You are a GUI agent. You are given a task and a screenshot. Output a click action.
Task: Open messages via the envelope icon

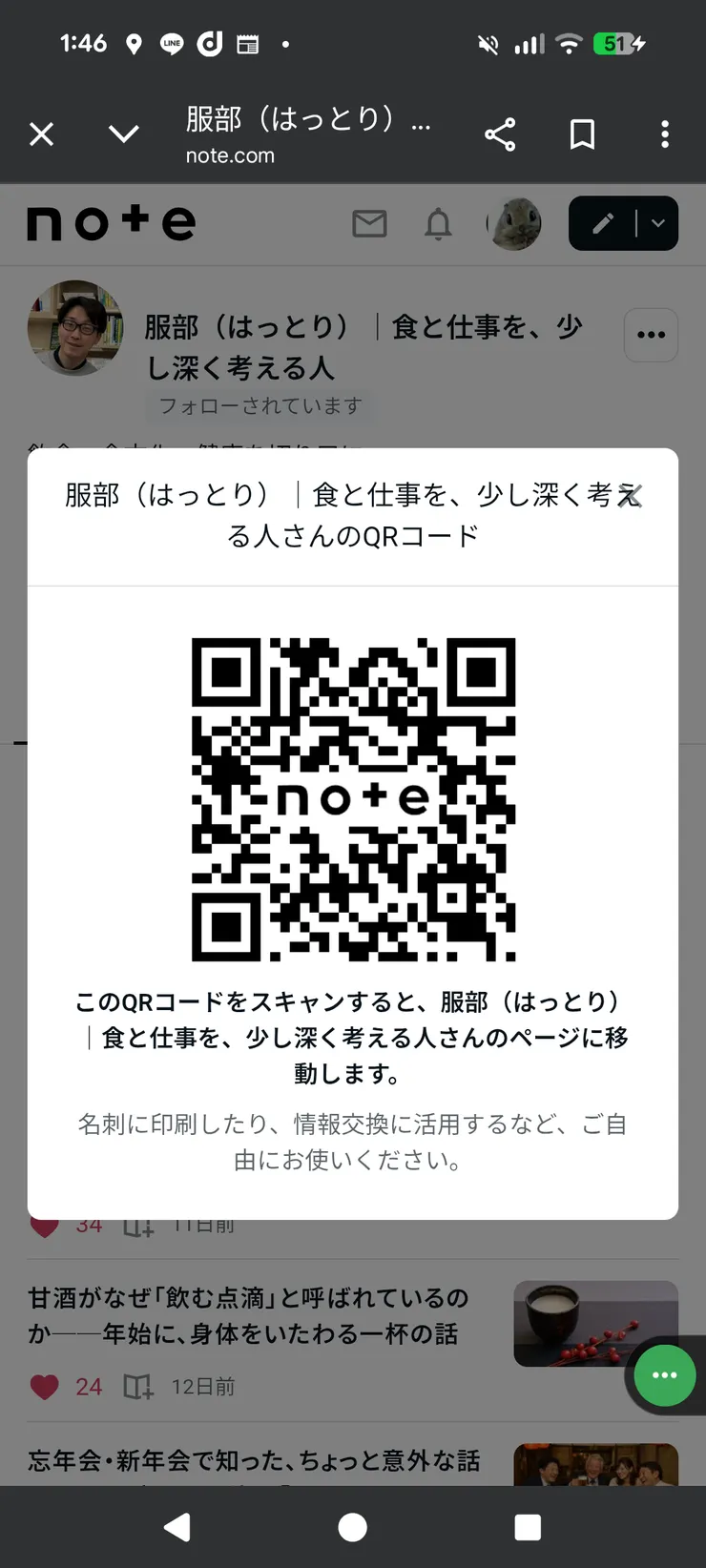tap(370, 223)
